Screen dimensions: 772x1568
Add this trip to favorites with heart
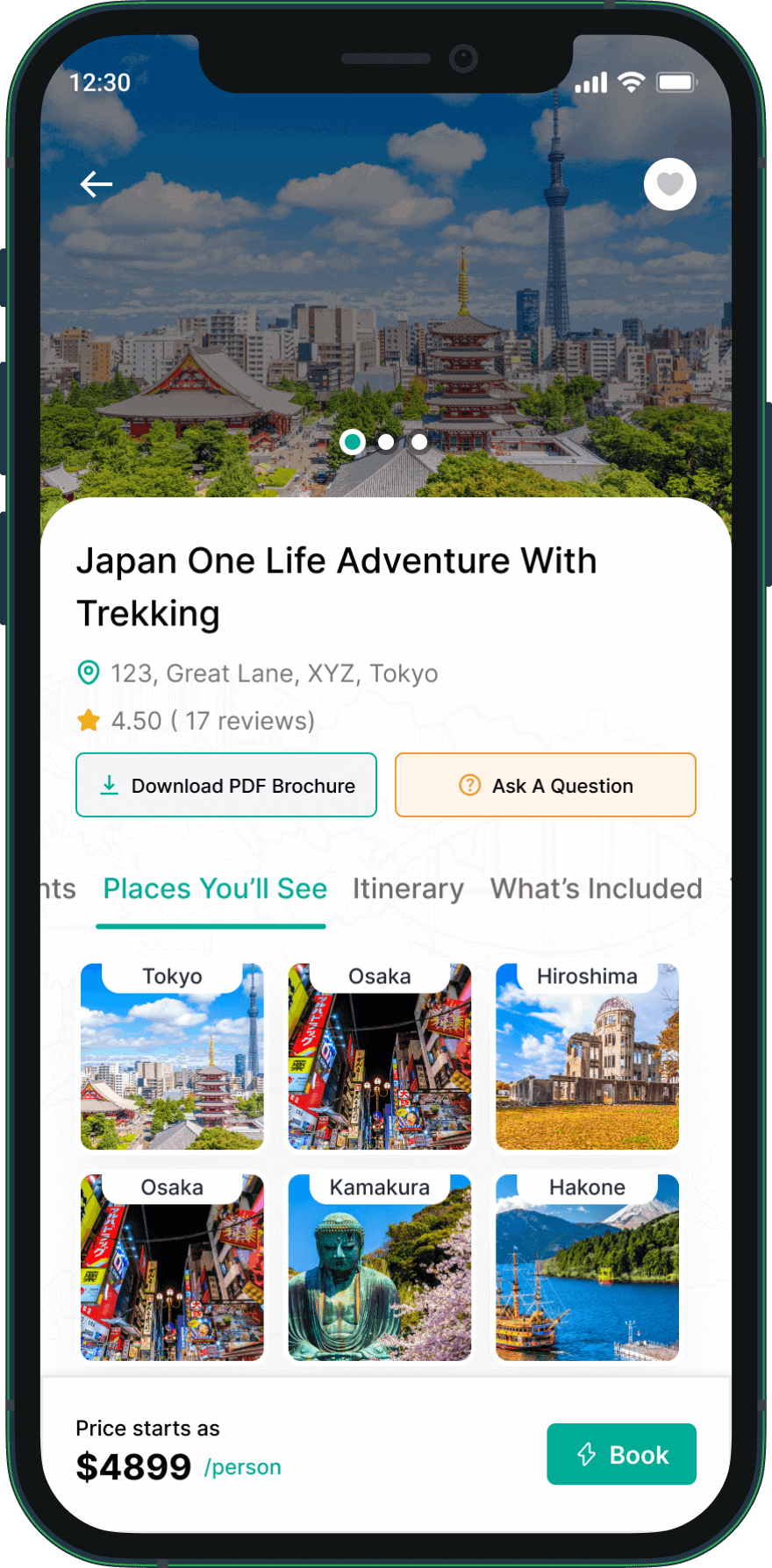click(670, 184)
